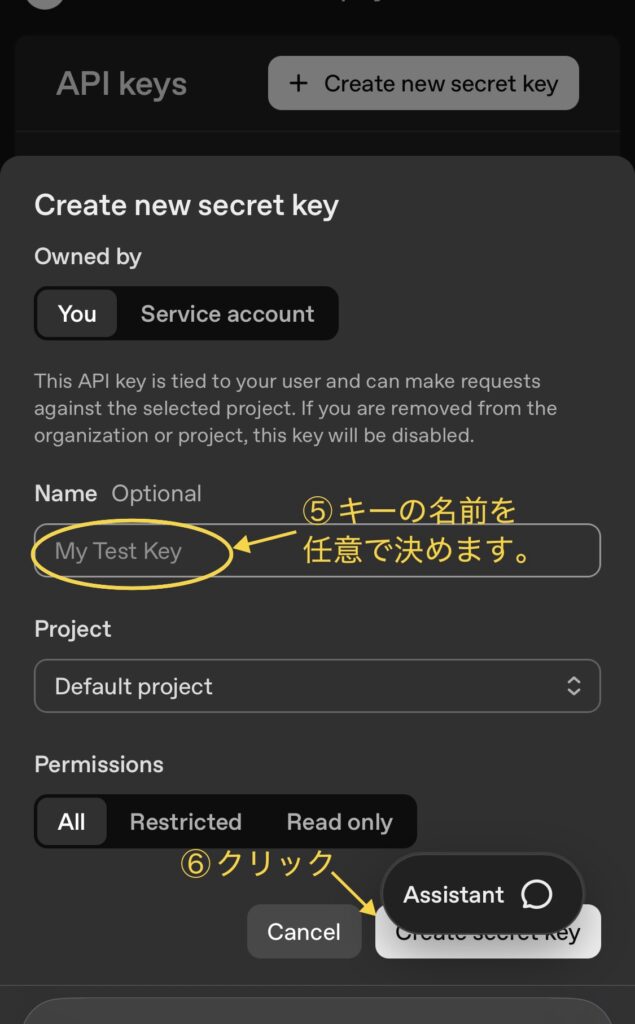635x1024 pixels.
Task: Select Restricted permissions
Action: pos(185,822)
